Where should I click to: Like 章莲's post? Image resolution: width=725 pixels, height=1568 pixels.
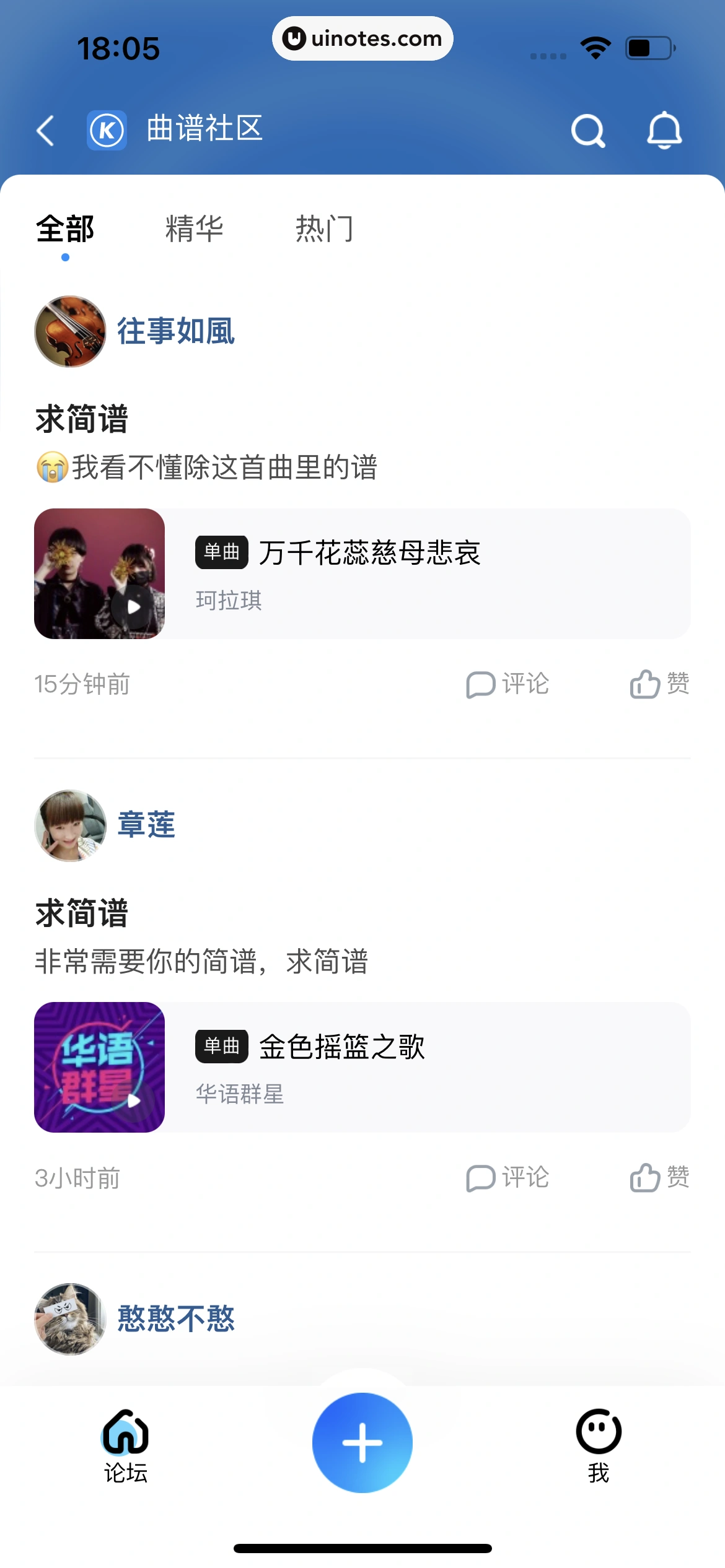click(659, 1178)
